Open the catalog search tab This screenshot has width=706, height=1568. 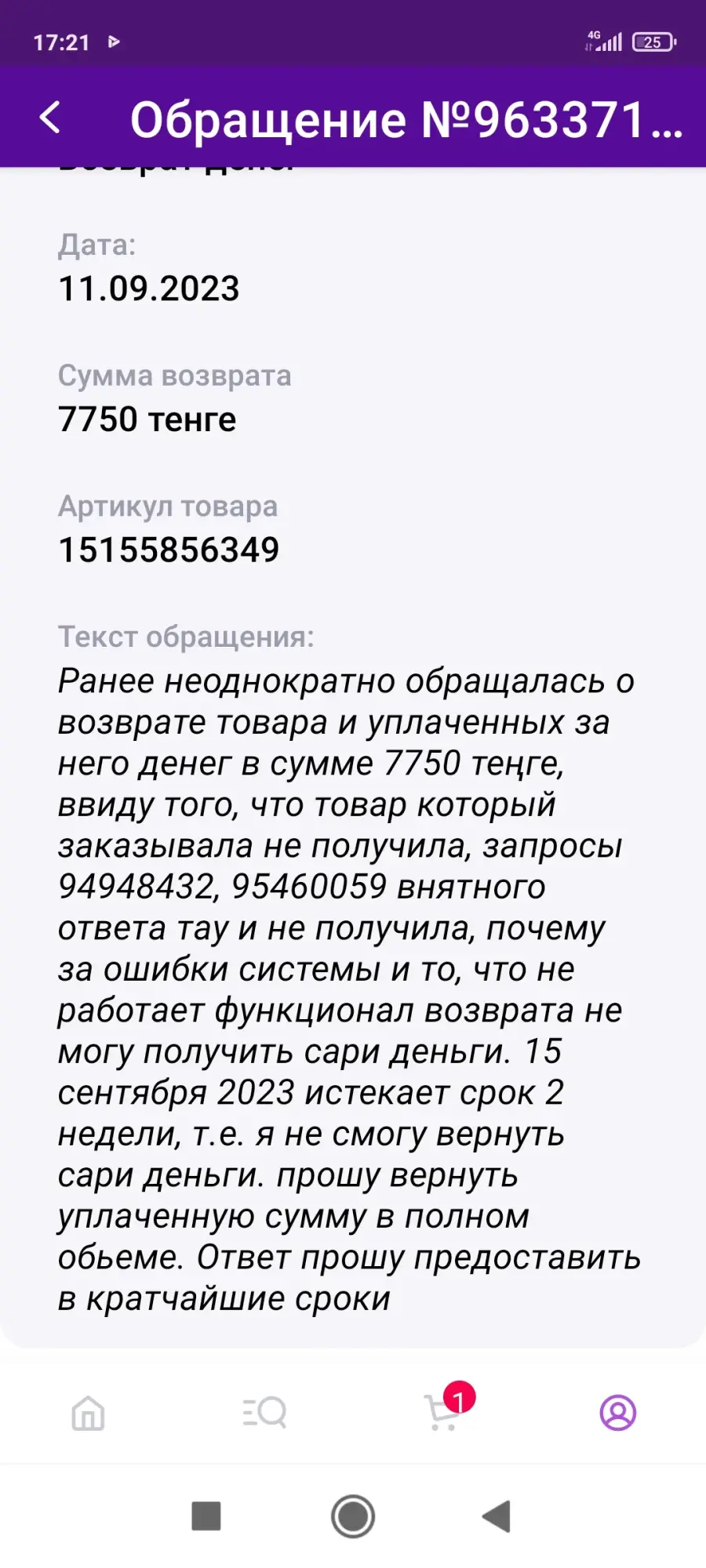(264, 1413)
